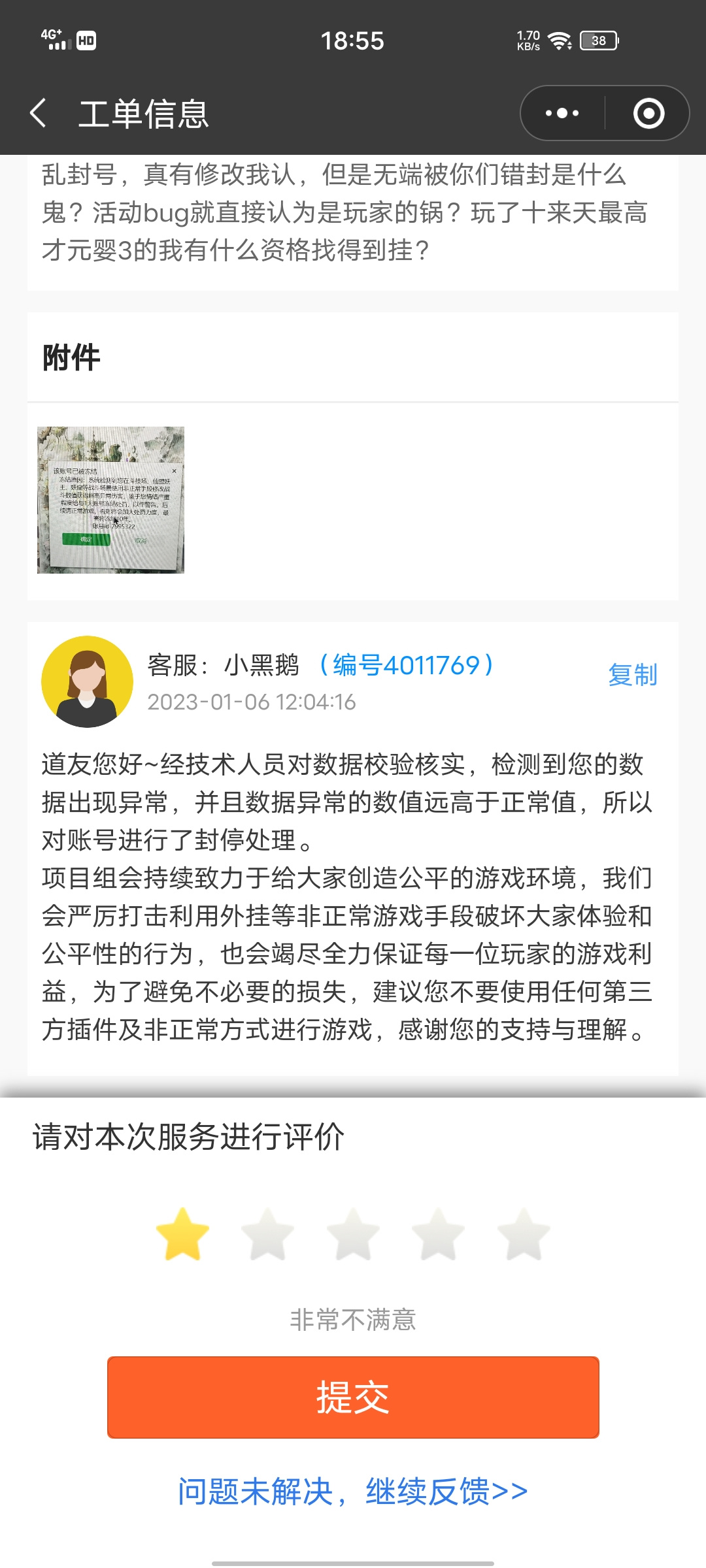Rate the service two stars
Viewport: 706px width, 1568px height.
click(267, 1234)
